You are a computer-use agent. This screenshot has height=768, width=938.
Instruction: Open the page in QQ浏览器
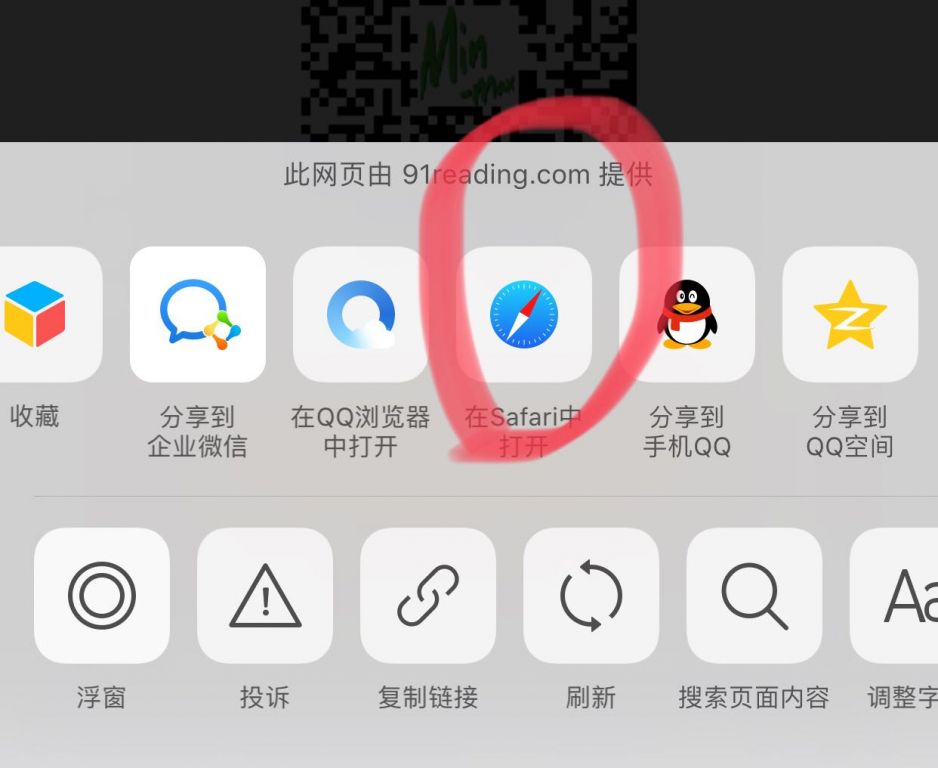point(360,315)
